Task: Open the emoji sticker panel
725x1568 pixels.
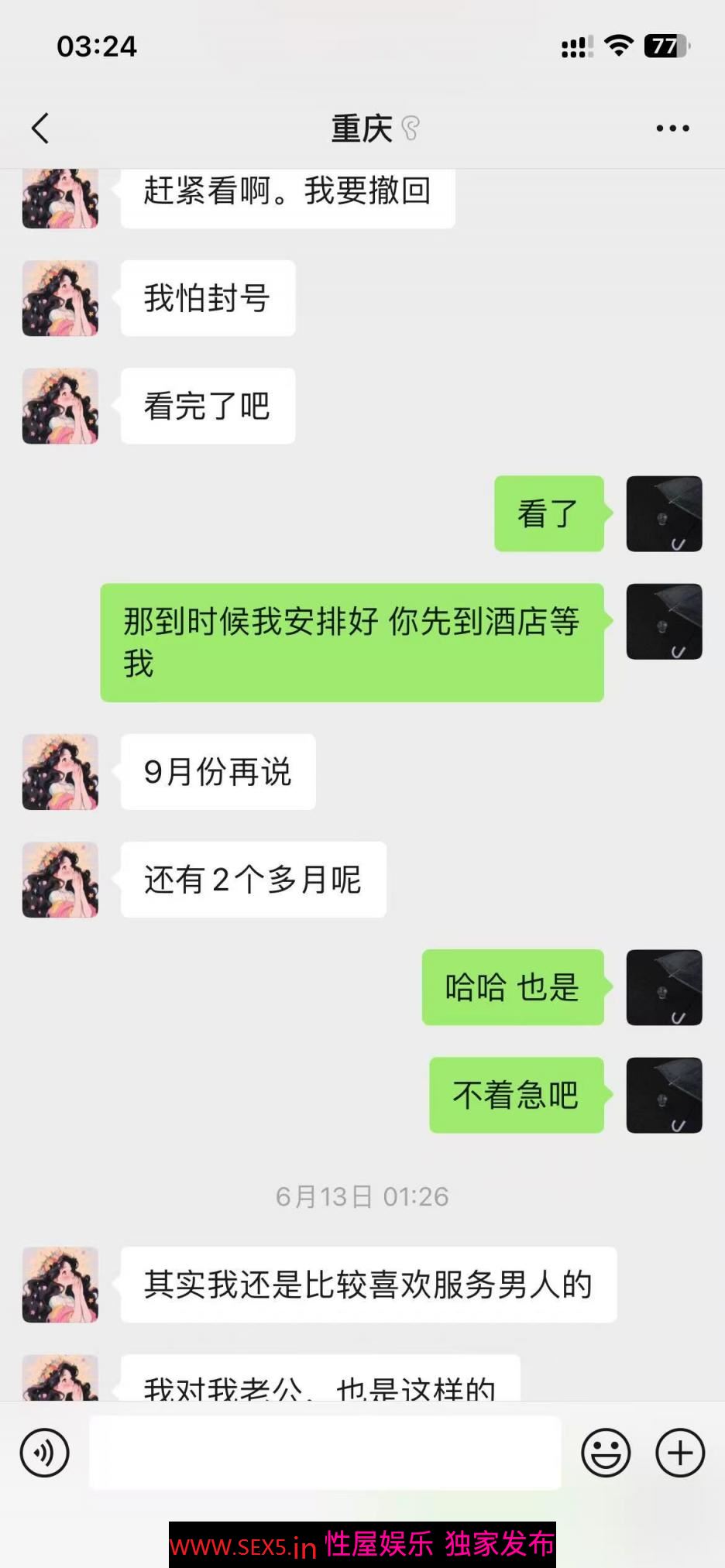Action: click(x=606, y=1452)
